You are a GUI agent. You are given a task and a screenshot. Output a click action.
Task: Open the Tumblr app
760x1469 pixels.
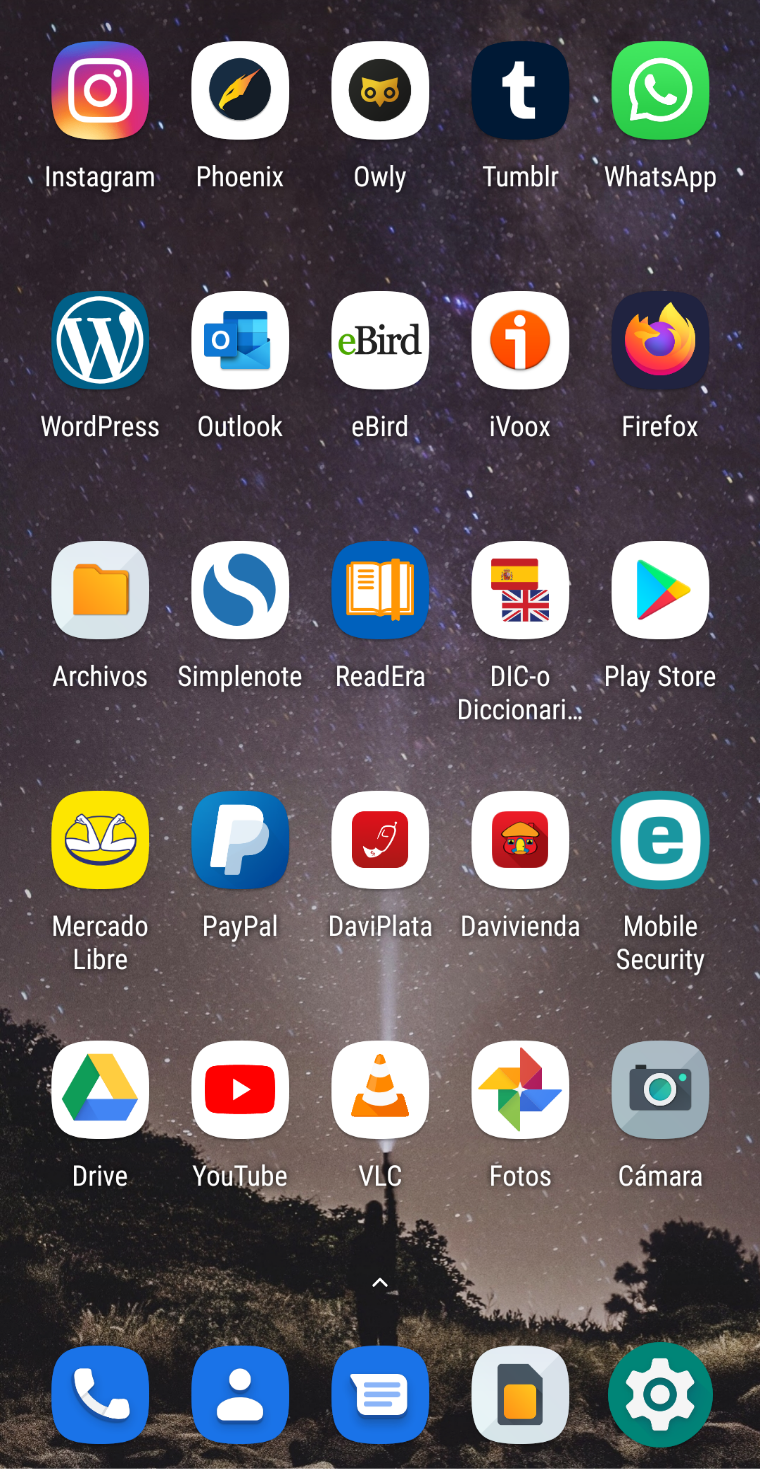tap(520, 91)
